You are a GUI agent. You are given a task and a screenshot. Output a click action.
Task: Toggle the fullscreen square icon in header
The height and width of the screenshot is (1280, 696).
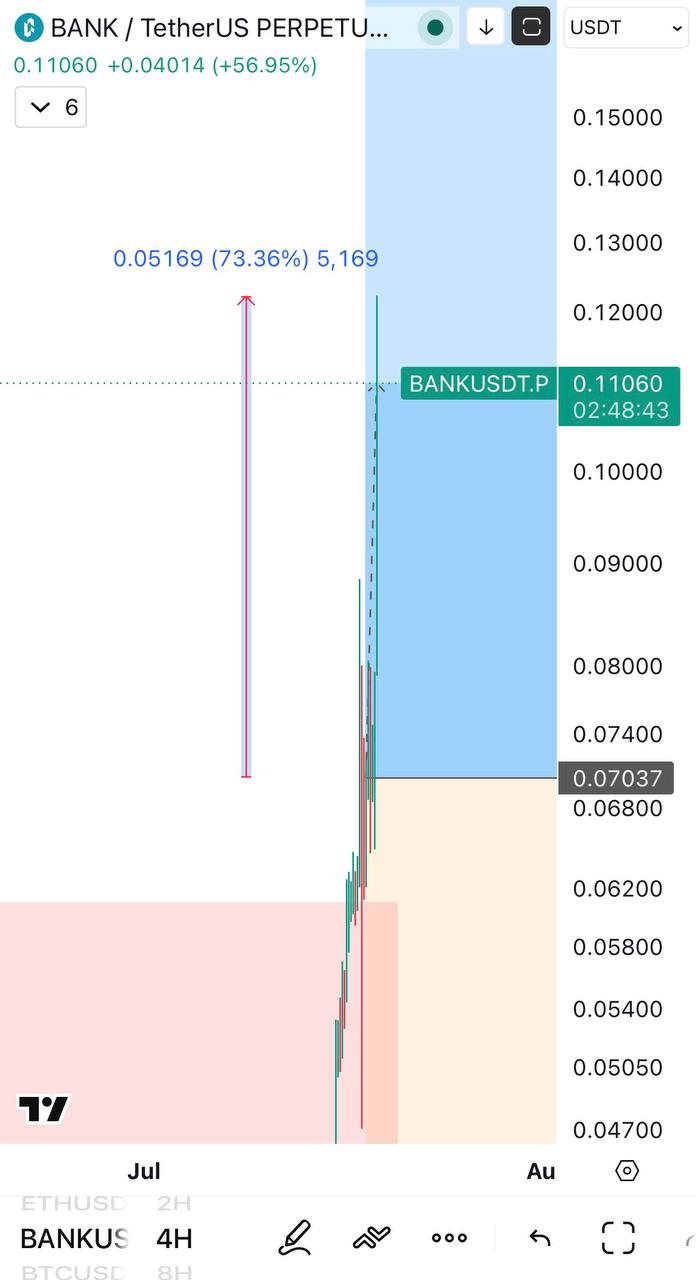pyautogui.click(x=532, y=28)
